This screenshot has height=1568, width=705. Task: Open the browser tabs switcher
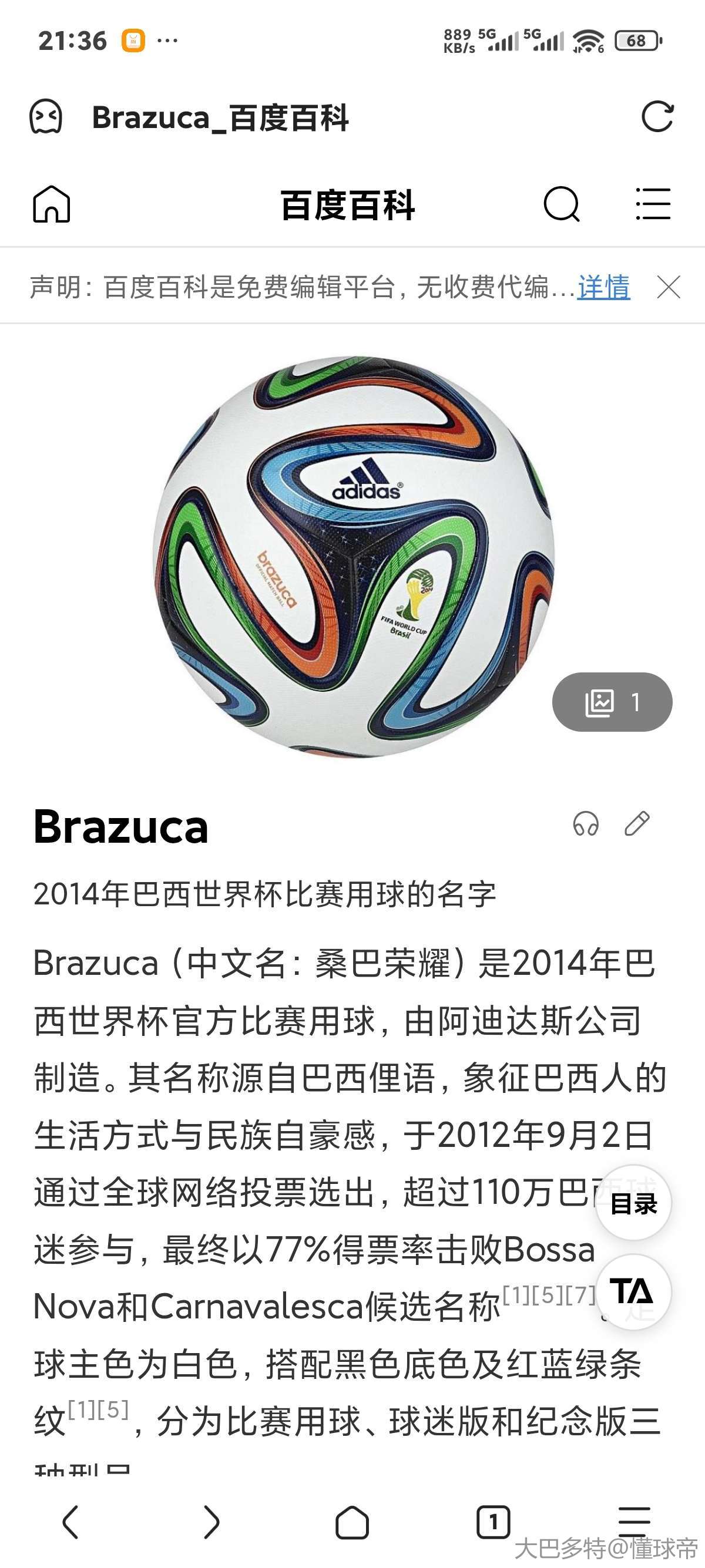(x=492, y=1522)
